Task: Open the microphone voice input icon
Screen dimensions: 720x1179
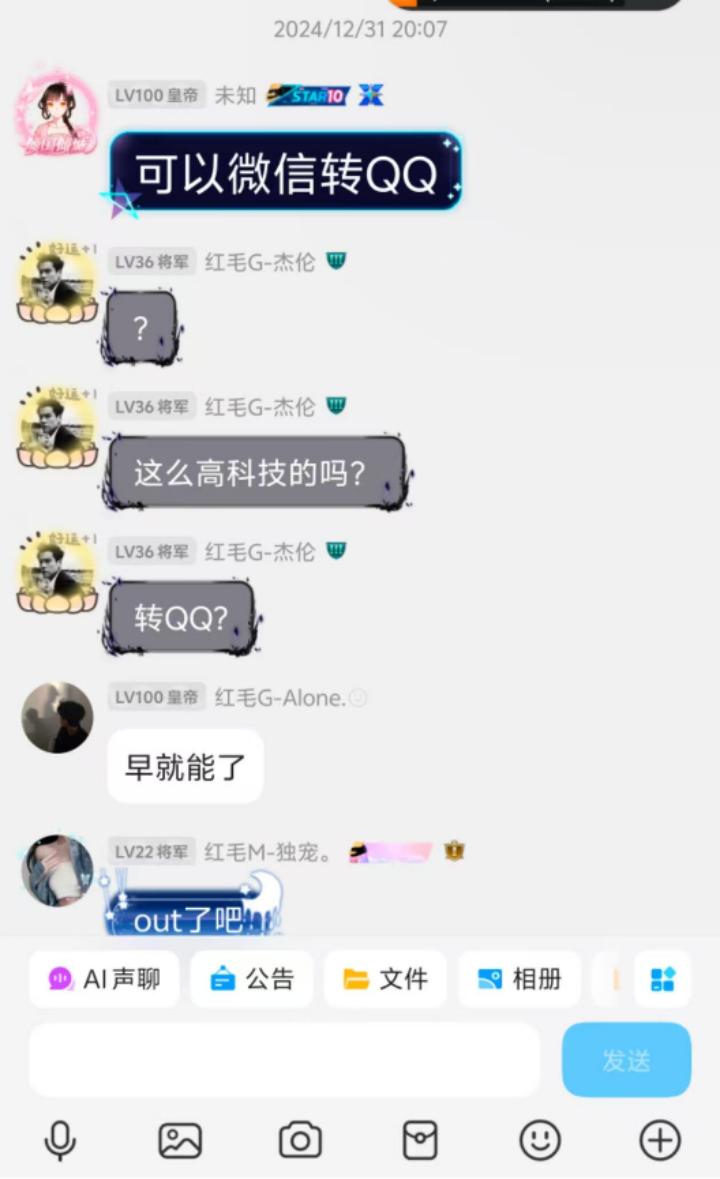Action: 60,1139
